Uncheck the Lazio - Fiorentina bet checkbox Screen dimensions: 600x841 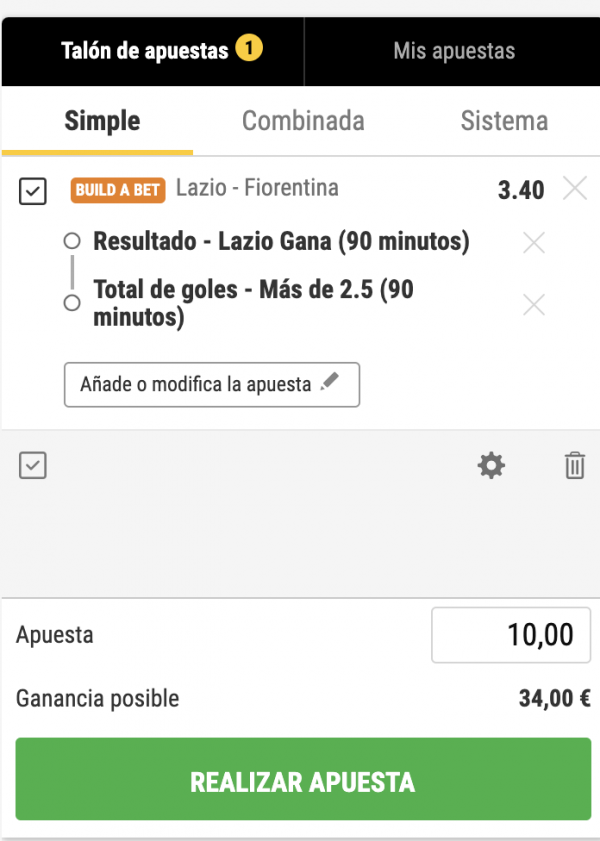point(33,191)
